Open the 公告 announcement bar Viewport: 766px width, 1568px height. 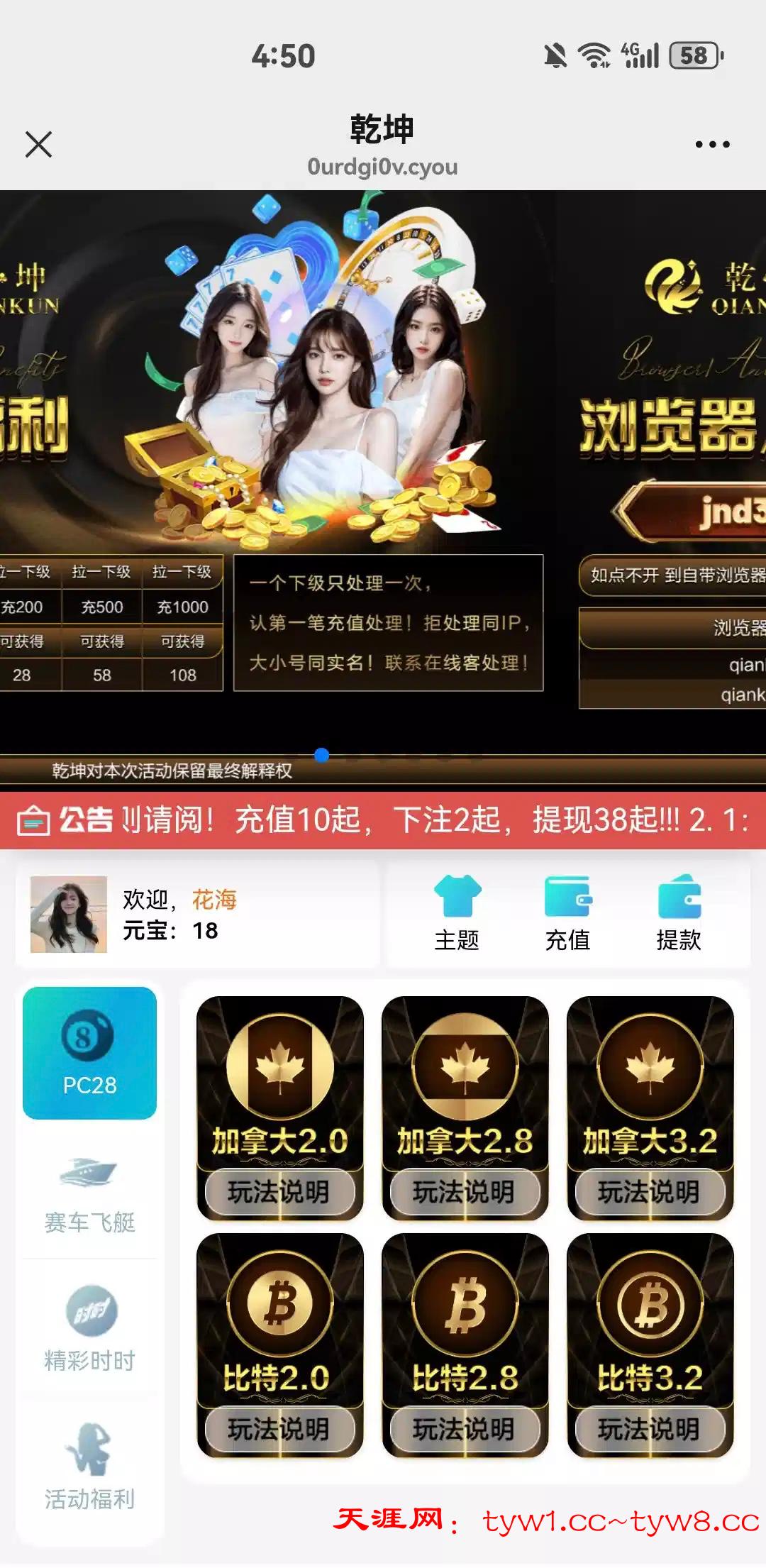(383, 820)
